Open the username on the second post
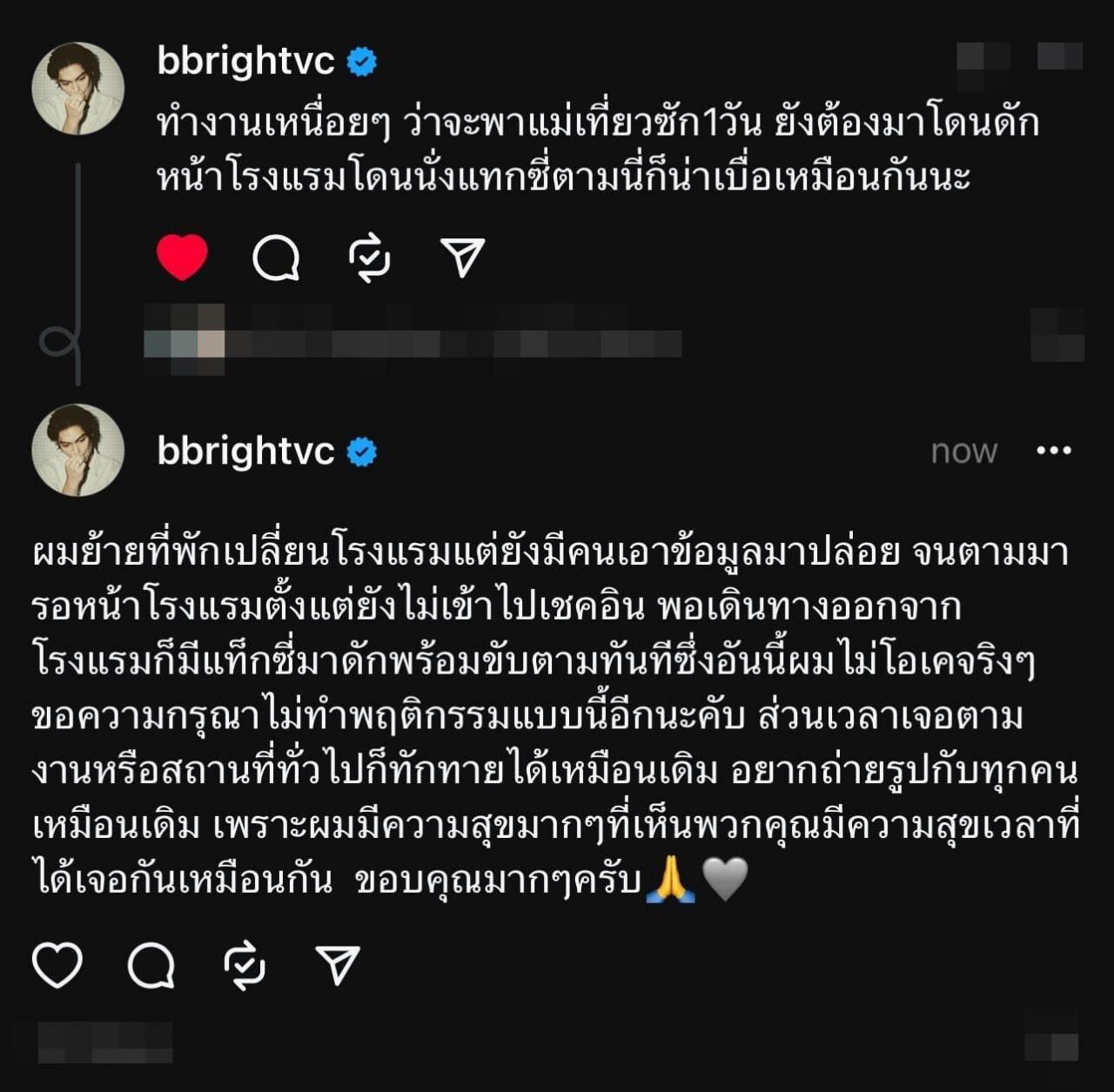 tap(246, 451)
